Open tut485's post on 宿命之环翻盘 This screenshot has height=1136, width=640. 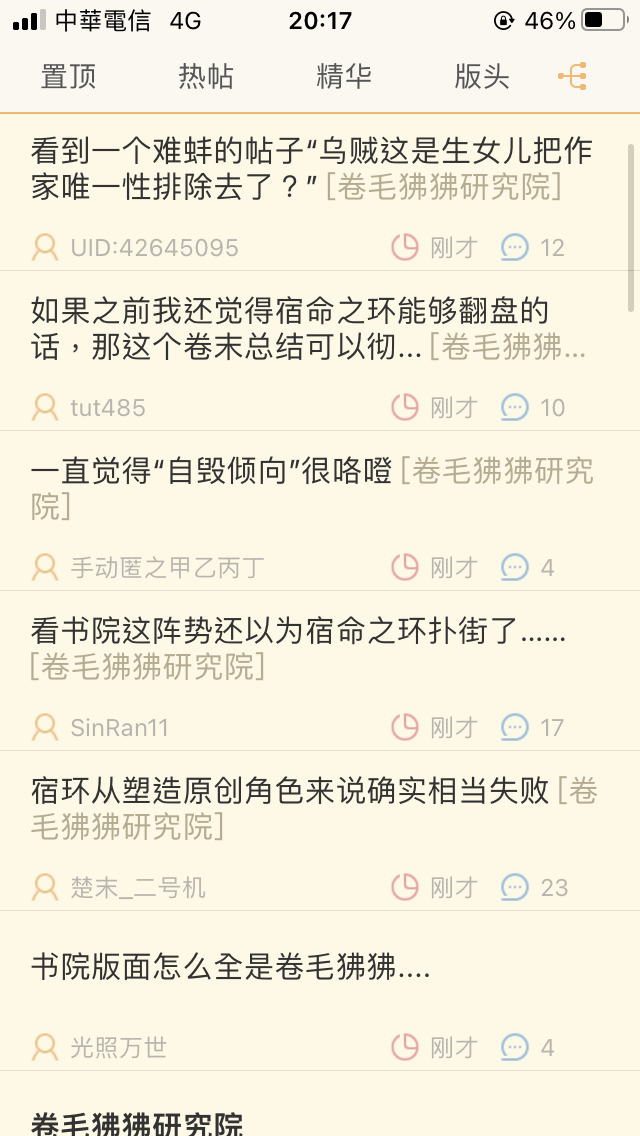tap(320, 351)
